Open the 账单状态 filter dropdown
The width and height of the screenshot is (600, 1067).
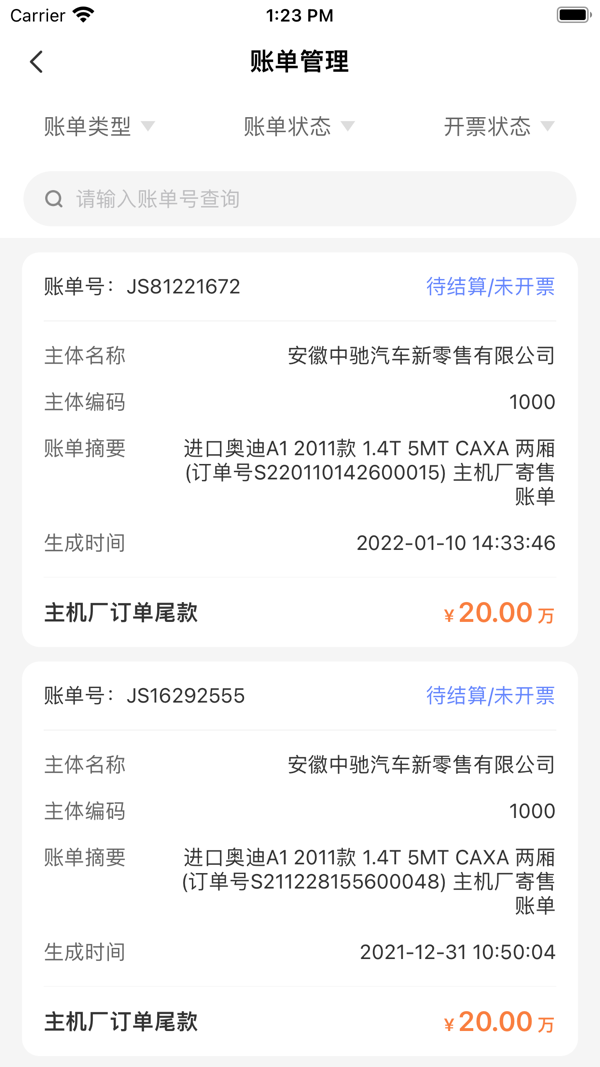(299, 126)
